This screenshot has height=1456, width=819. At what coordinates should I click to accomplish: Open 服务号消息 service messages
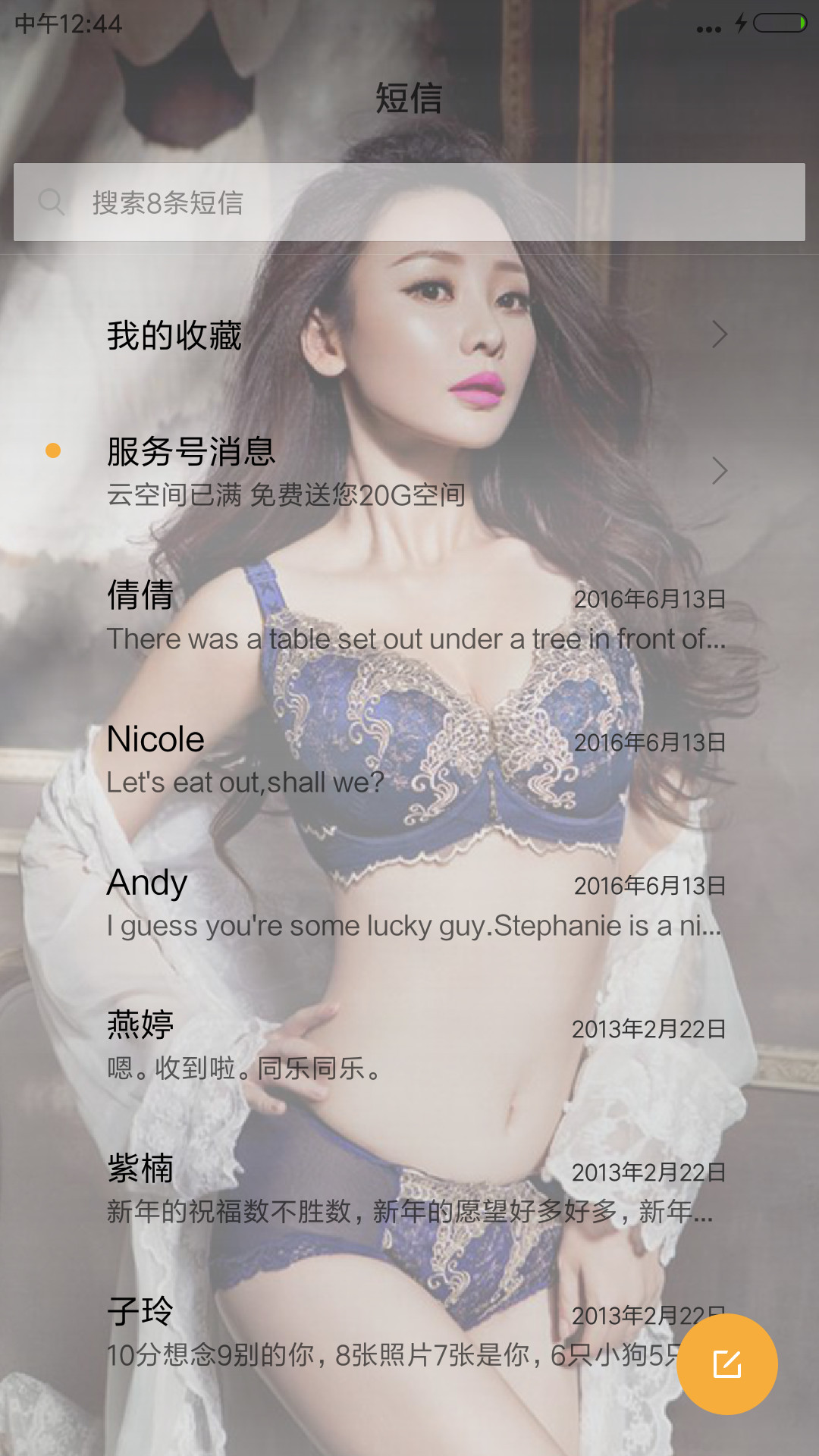[409, 471]
